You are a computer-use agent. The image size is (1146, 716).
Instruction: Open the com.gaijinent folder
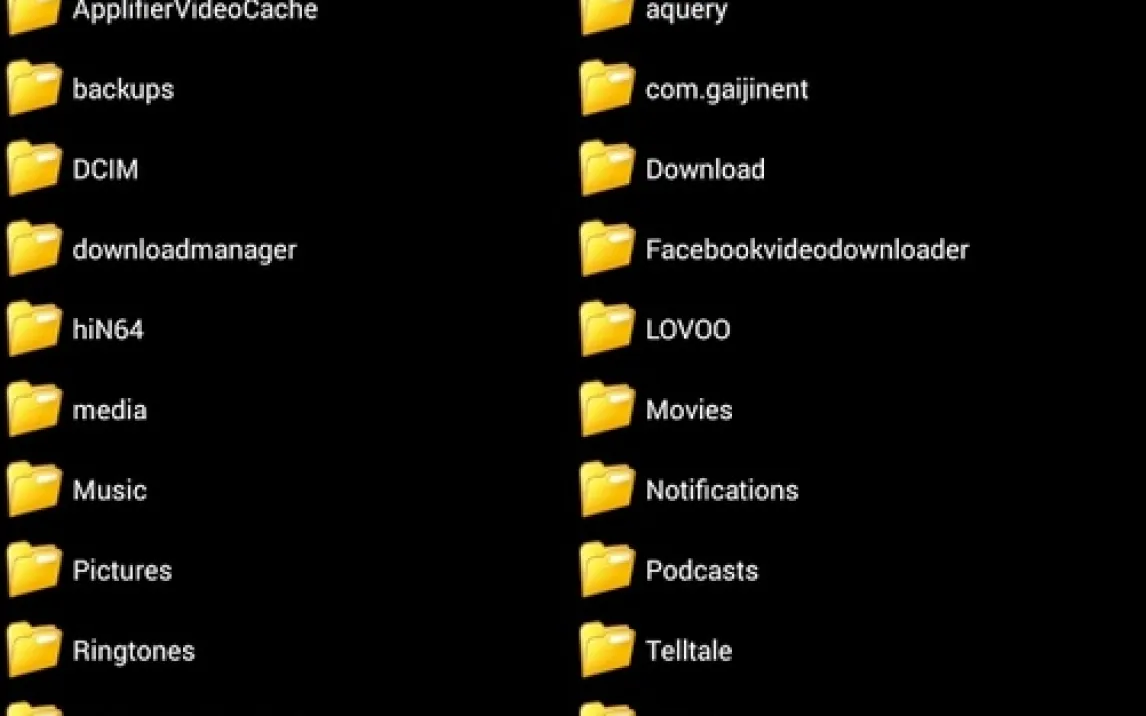click(726, 89)
